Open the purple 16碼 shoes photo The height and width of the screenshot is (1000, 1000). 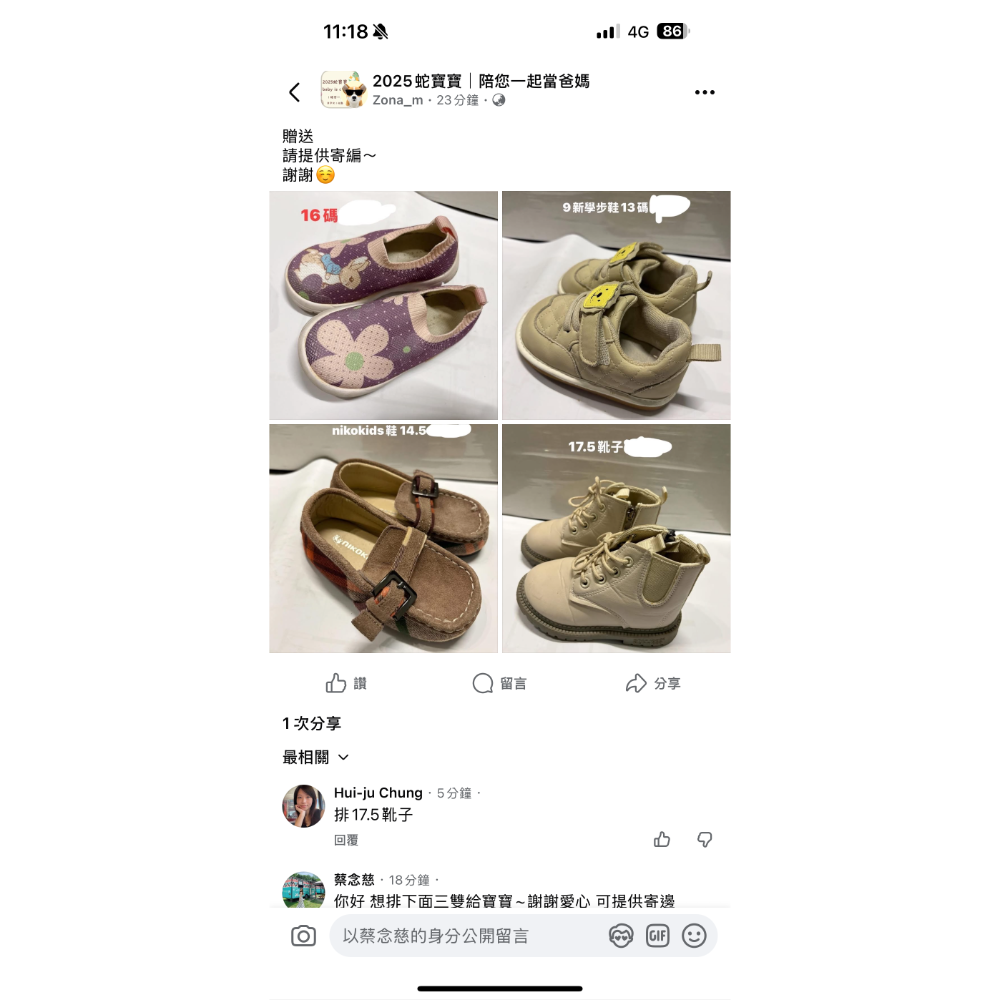point(383,305)
